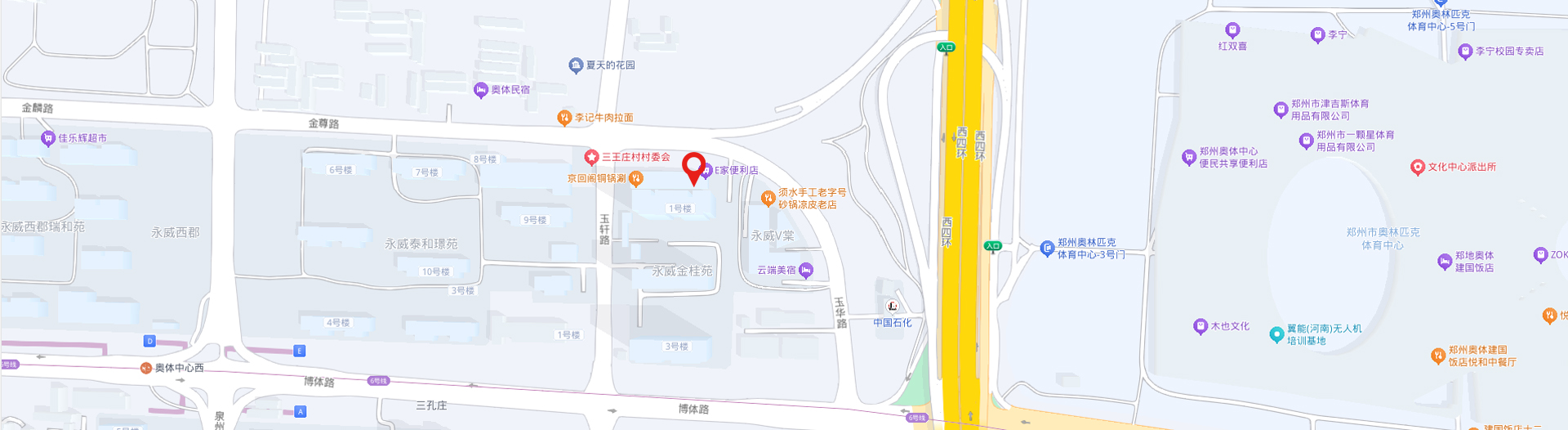Select the 中国石化 gas station marker
Viewport: 1568px width, 430px height.
pyautogui.click(x=893, y=307)
